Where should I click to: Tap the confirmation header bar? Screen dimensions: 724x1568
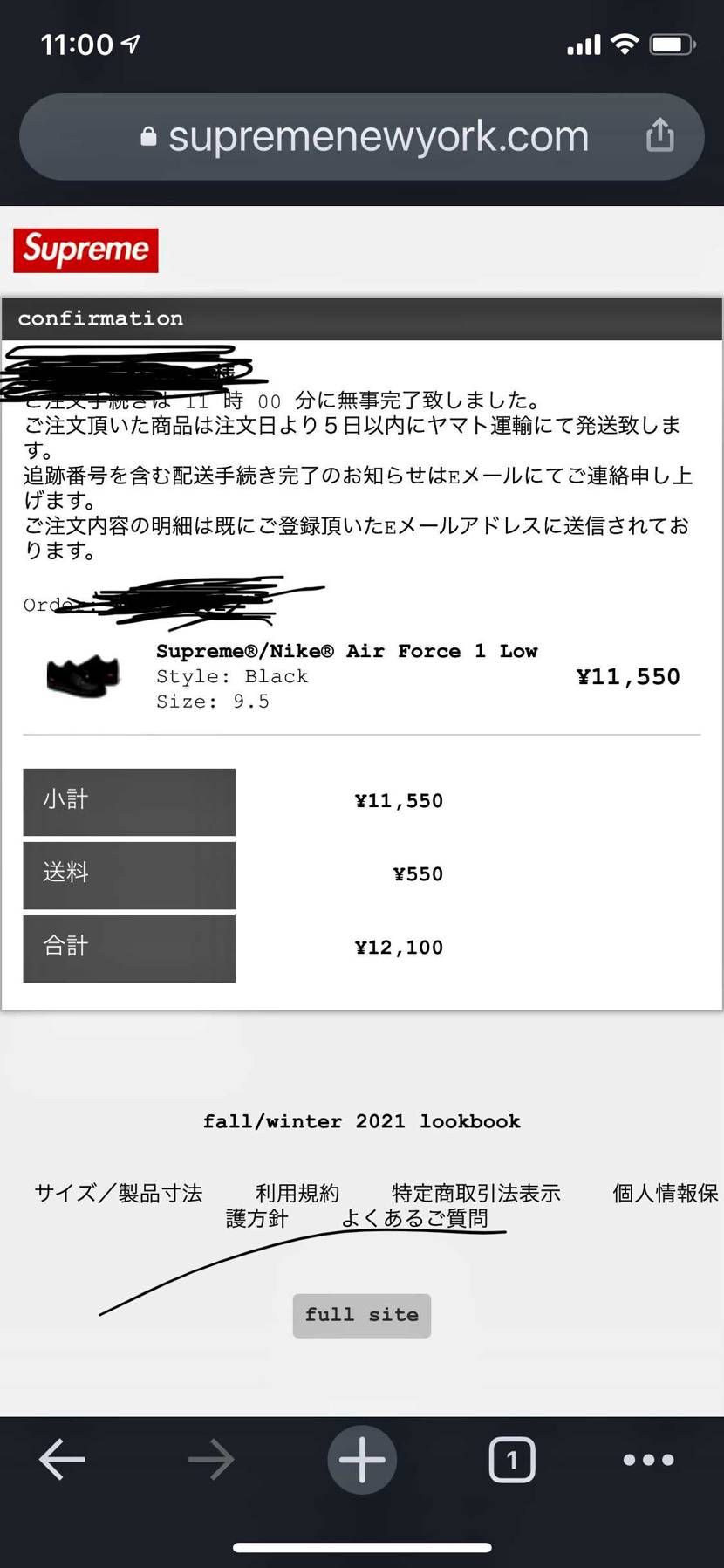[361, 318]
